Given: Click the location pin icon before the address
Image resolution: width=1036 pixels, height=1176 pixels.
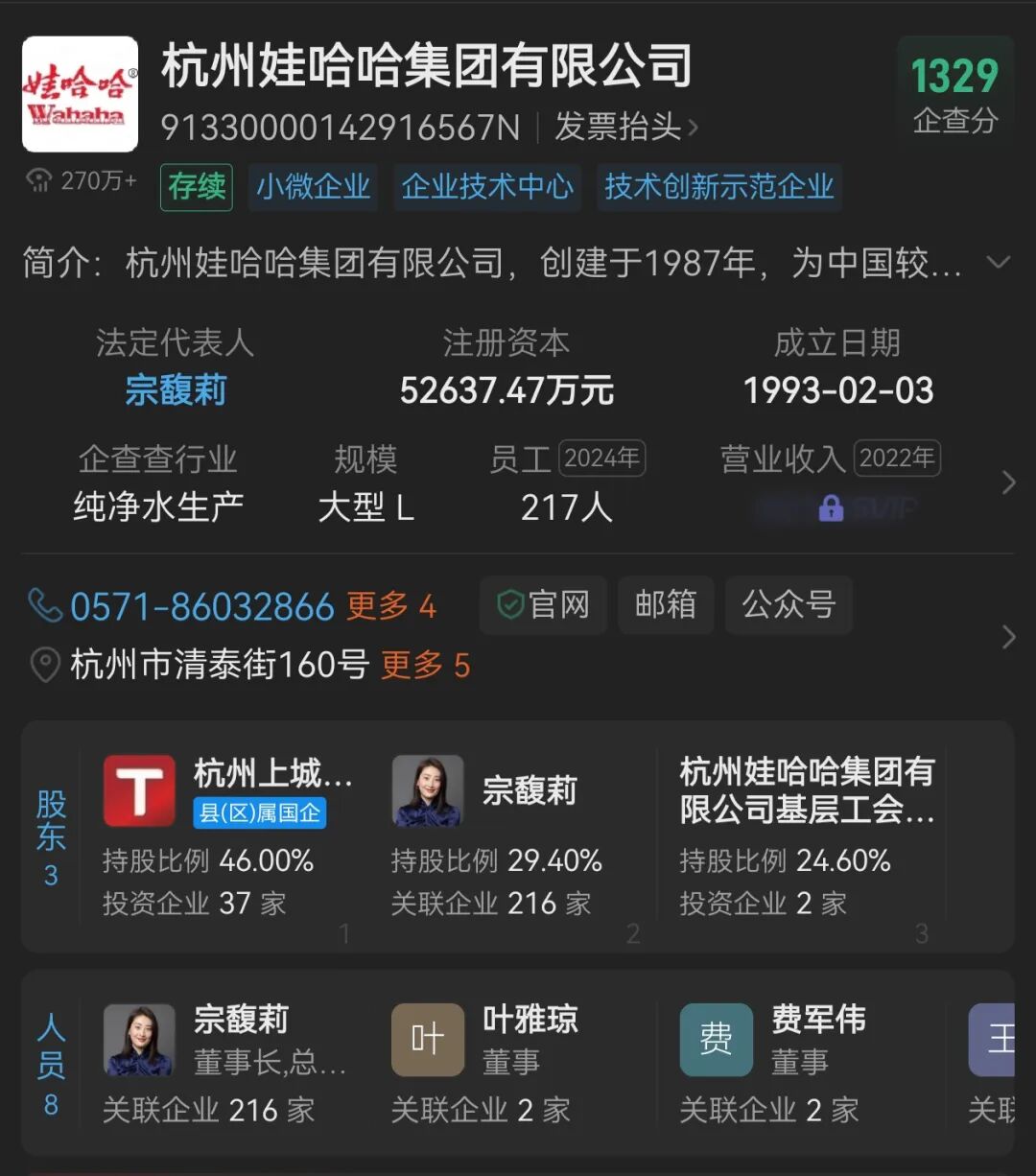Looking at the screenshot, I should click(44, 665).
